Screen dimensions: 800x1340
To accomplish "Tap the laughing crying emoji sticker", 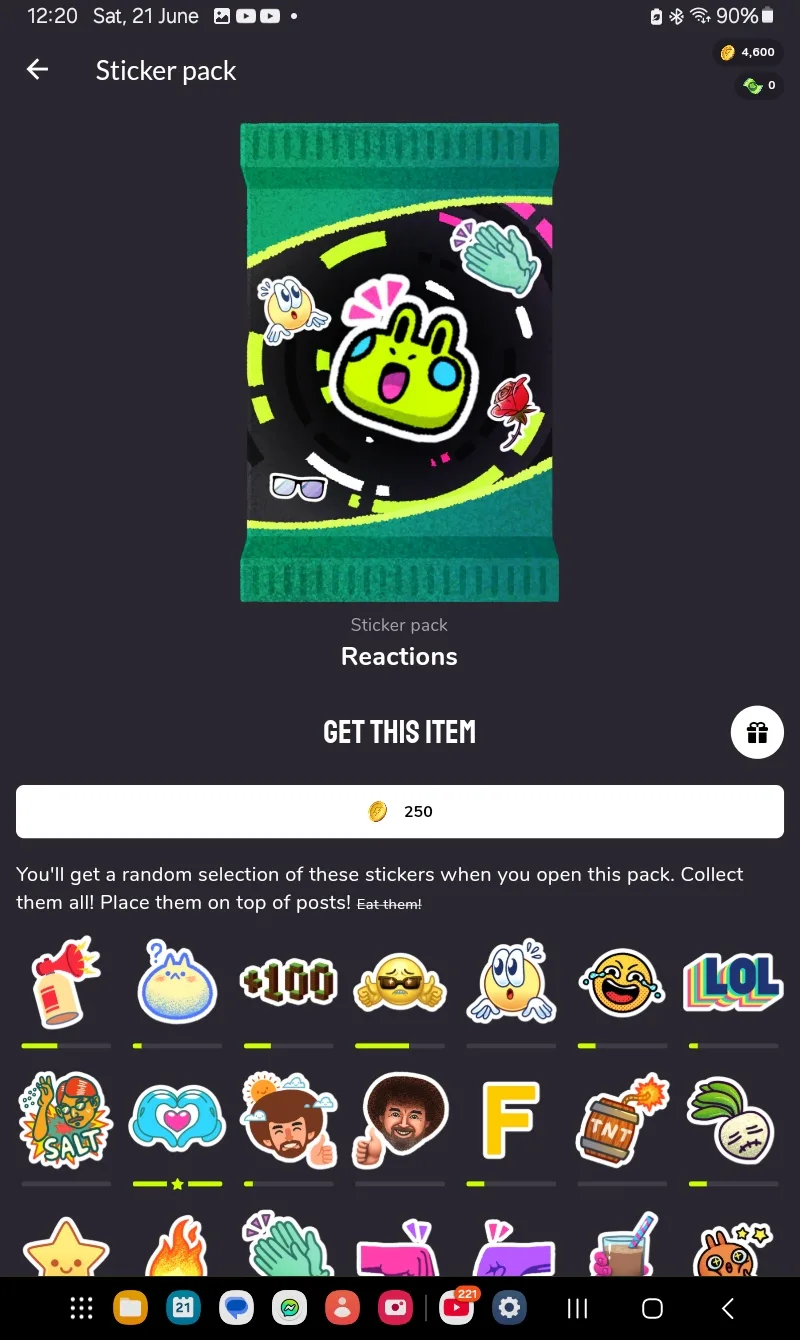I will tap(621, 982).
